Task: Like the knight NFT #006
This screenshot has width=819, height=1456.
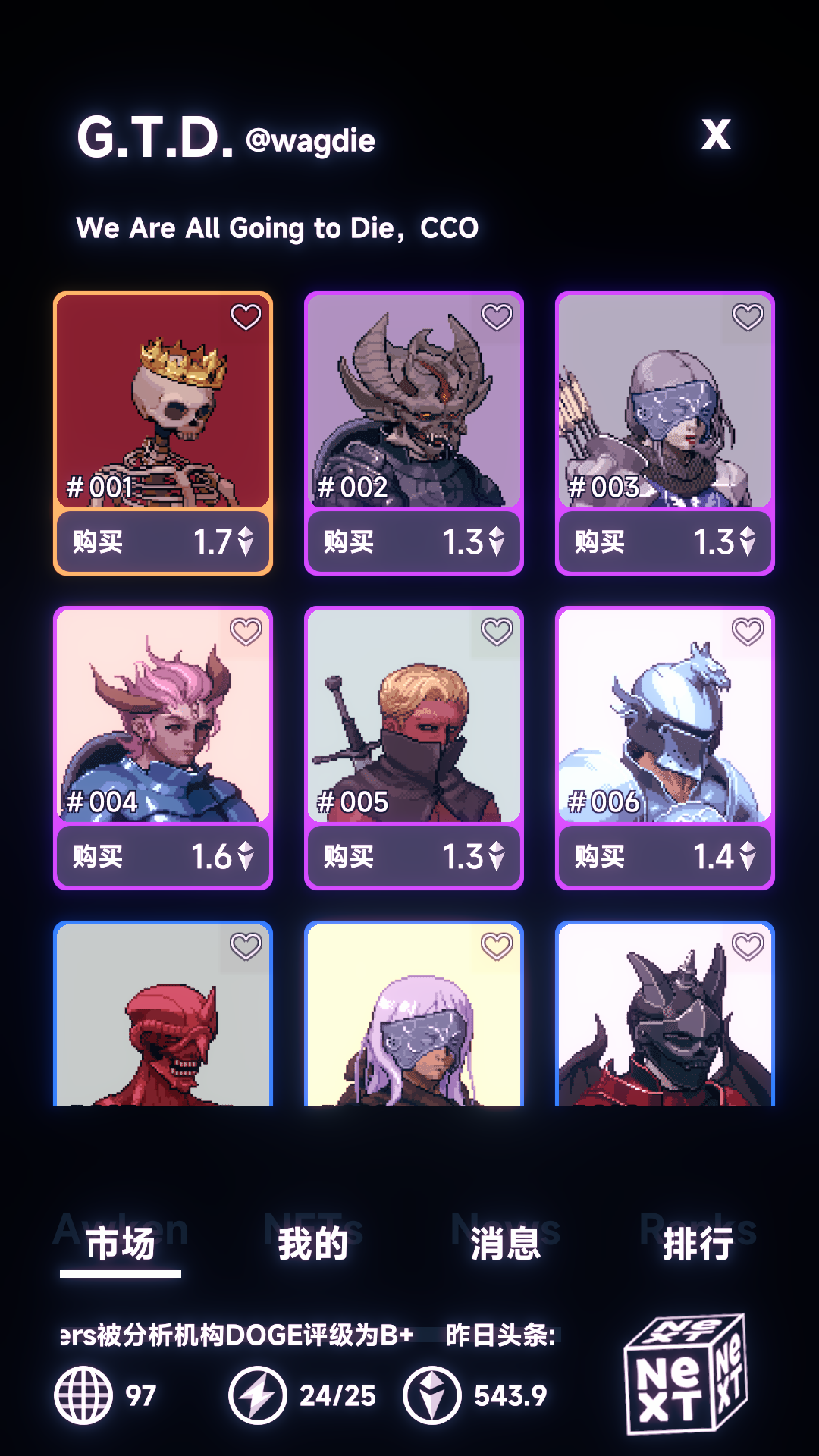Action: click(748, 632)
